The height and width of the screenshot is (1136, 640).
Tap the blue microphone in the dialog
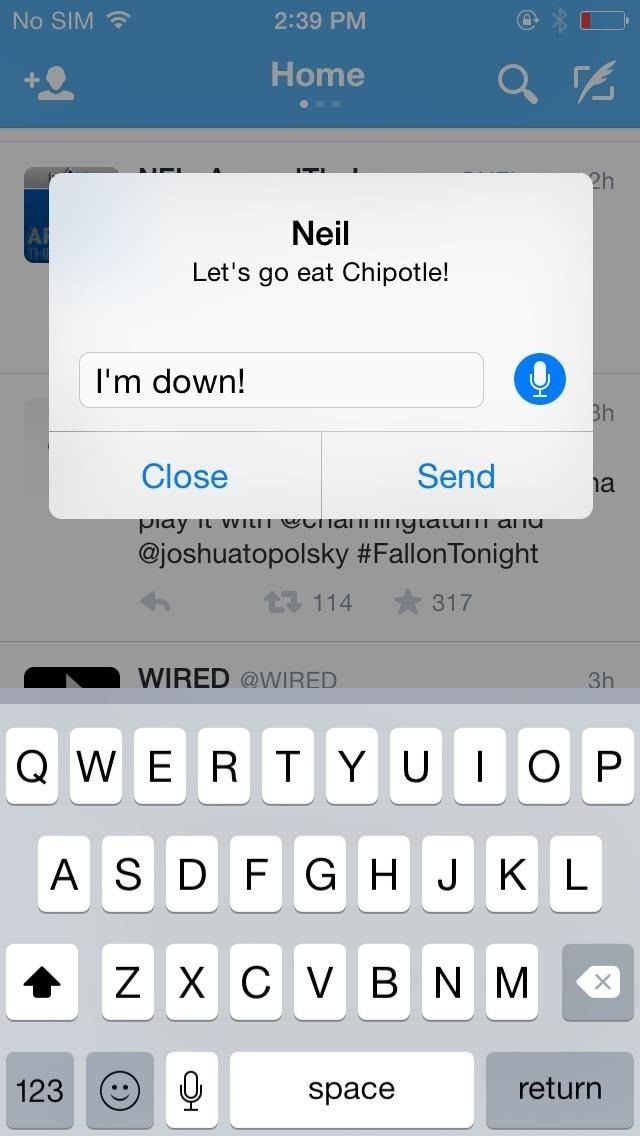[x=539, y=379]
